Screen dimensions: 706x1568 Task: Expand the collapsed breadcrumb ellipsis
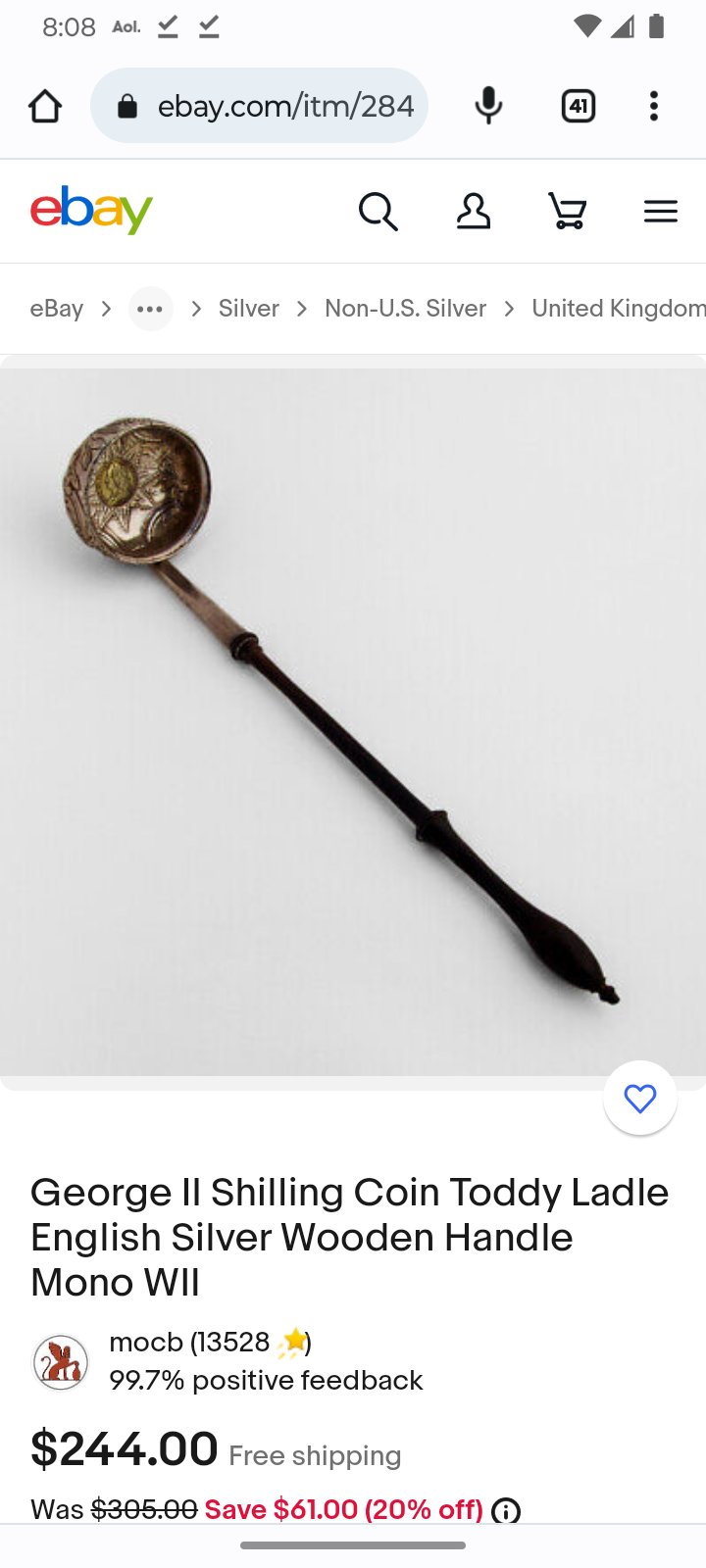coord(150,309)
